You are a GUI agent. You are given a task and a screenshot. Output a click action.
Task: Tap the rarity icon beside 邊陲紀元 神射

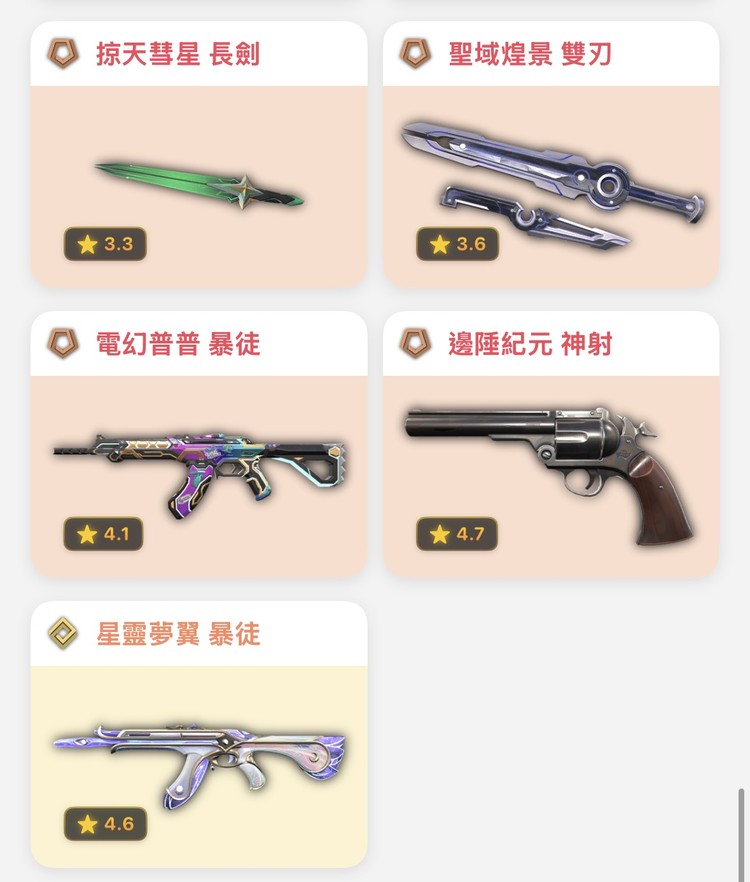416,344
